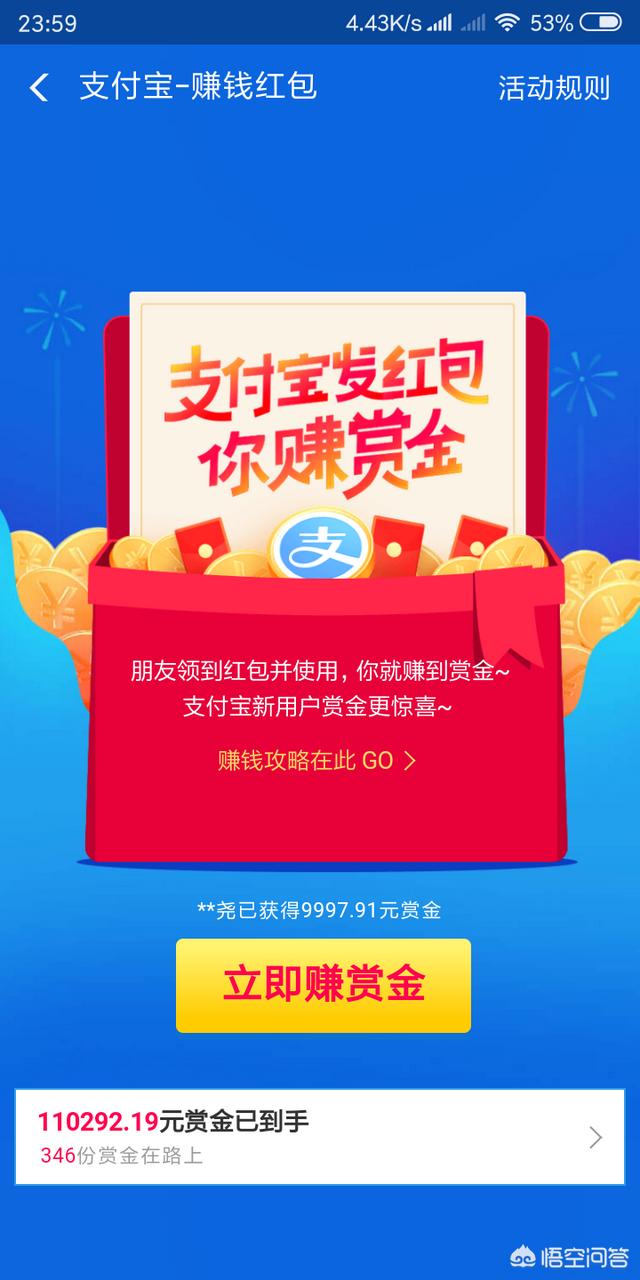Screen dimensions: 640x1280
Task: Go back using the top-left arrow
Action: (39, 88)
